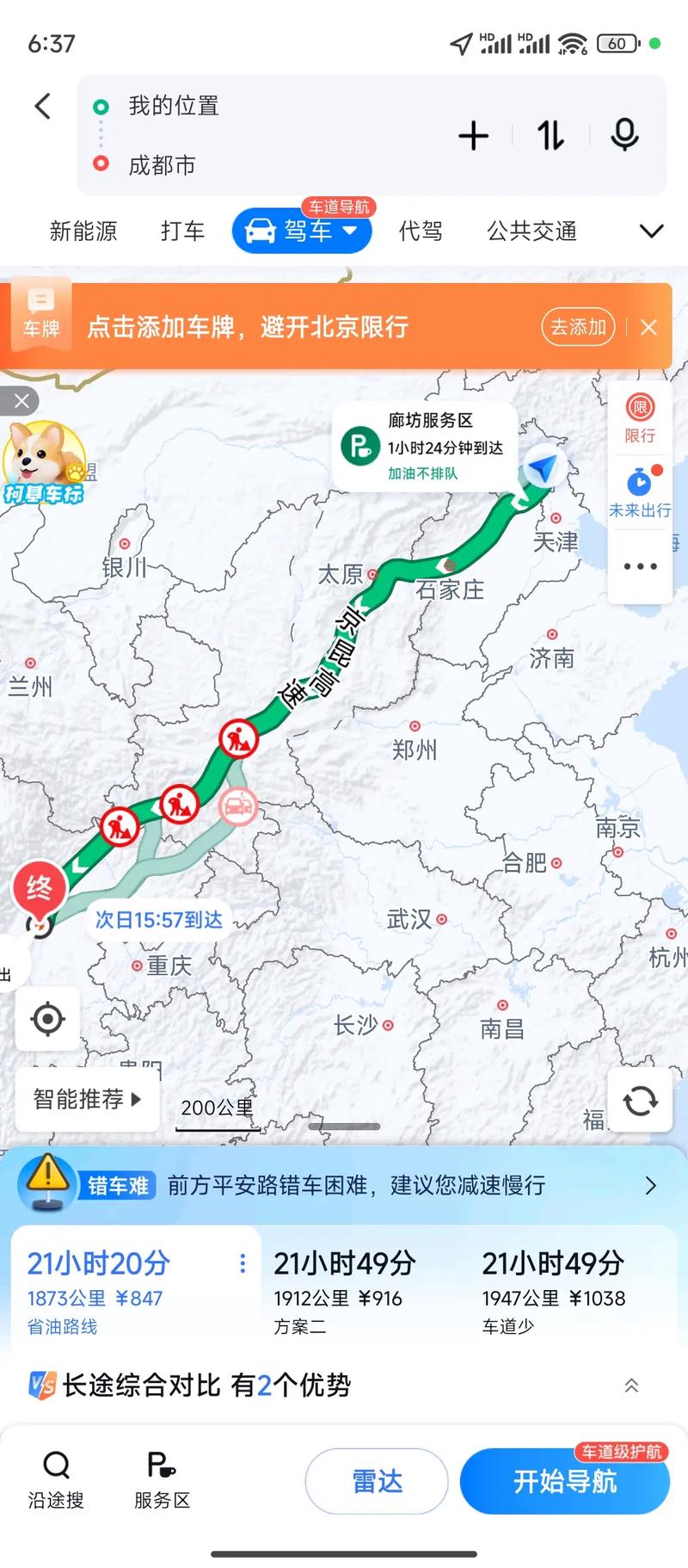Image resolution: width=688 pixels, height=1568 pixels.
Task: Tap 开始导航 to start navigation
Action: (x=565, y=1481)
